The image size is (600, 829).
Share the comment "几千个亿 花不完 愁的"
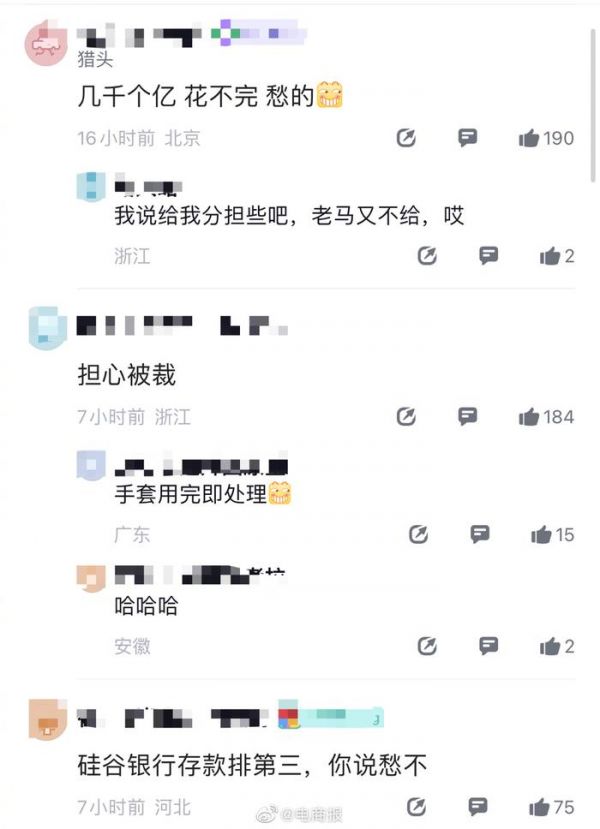406,138
